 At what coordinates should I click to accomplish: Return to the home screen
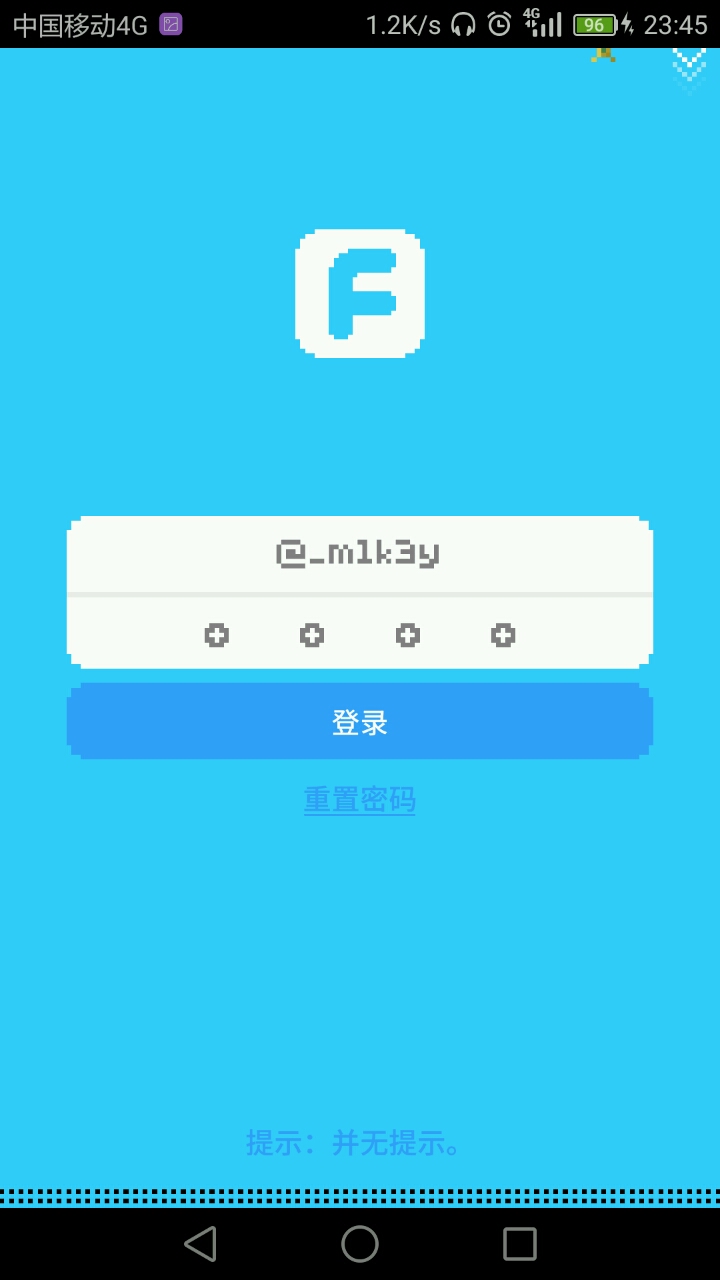[x=360, y=1244]
